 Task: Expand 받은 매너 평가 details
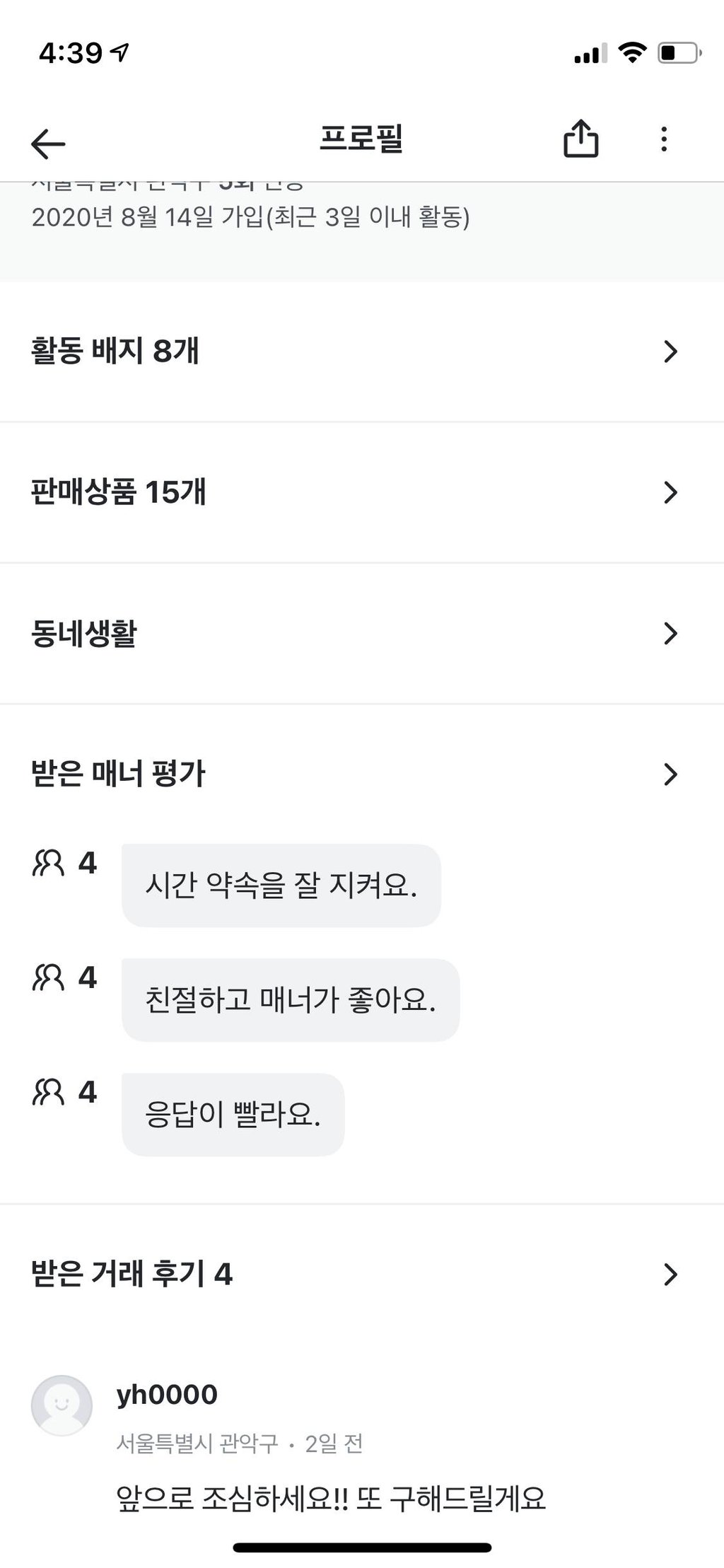(354, 774)
